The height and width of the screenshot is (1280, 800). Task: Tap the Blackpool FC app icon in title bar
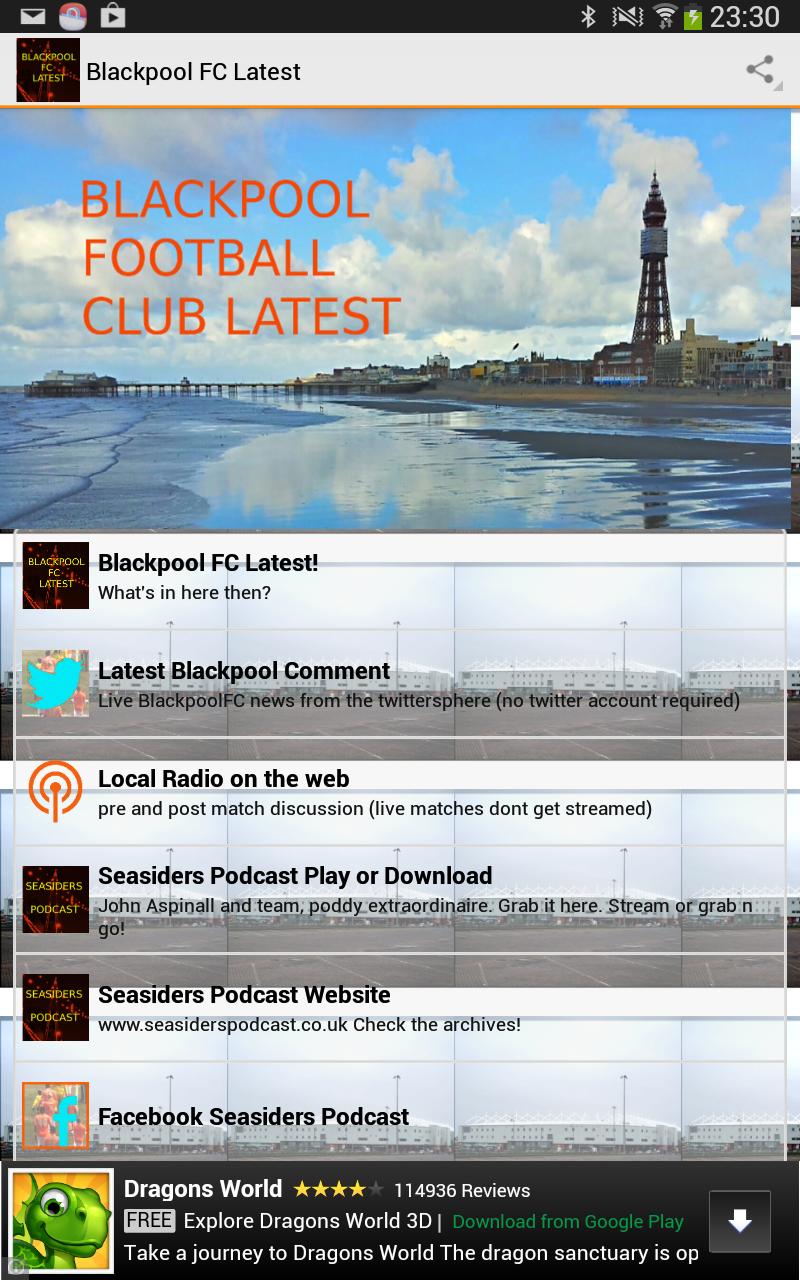47,71
